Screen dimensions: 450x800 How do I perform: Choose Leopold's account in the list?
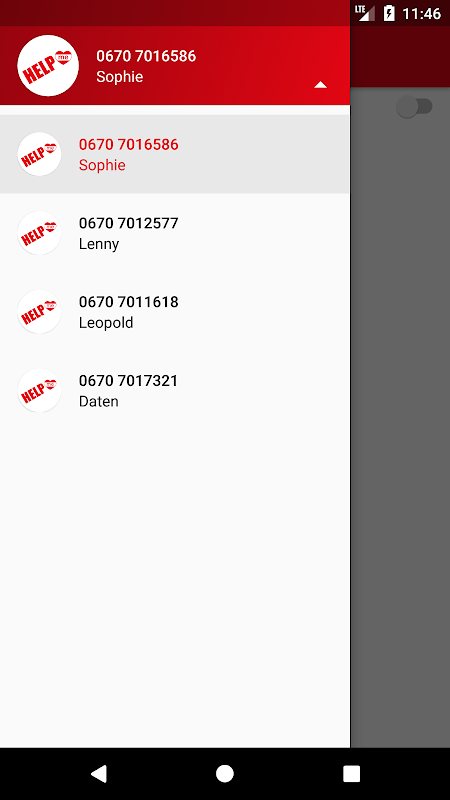click(x=175, y=312)
